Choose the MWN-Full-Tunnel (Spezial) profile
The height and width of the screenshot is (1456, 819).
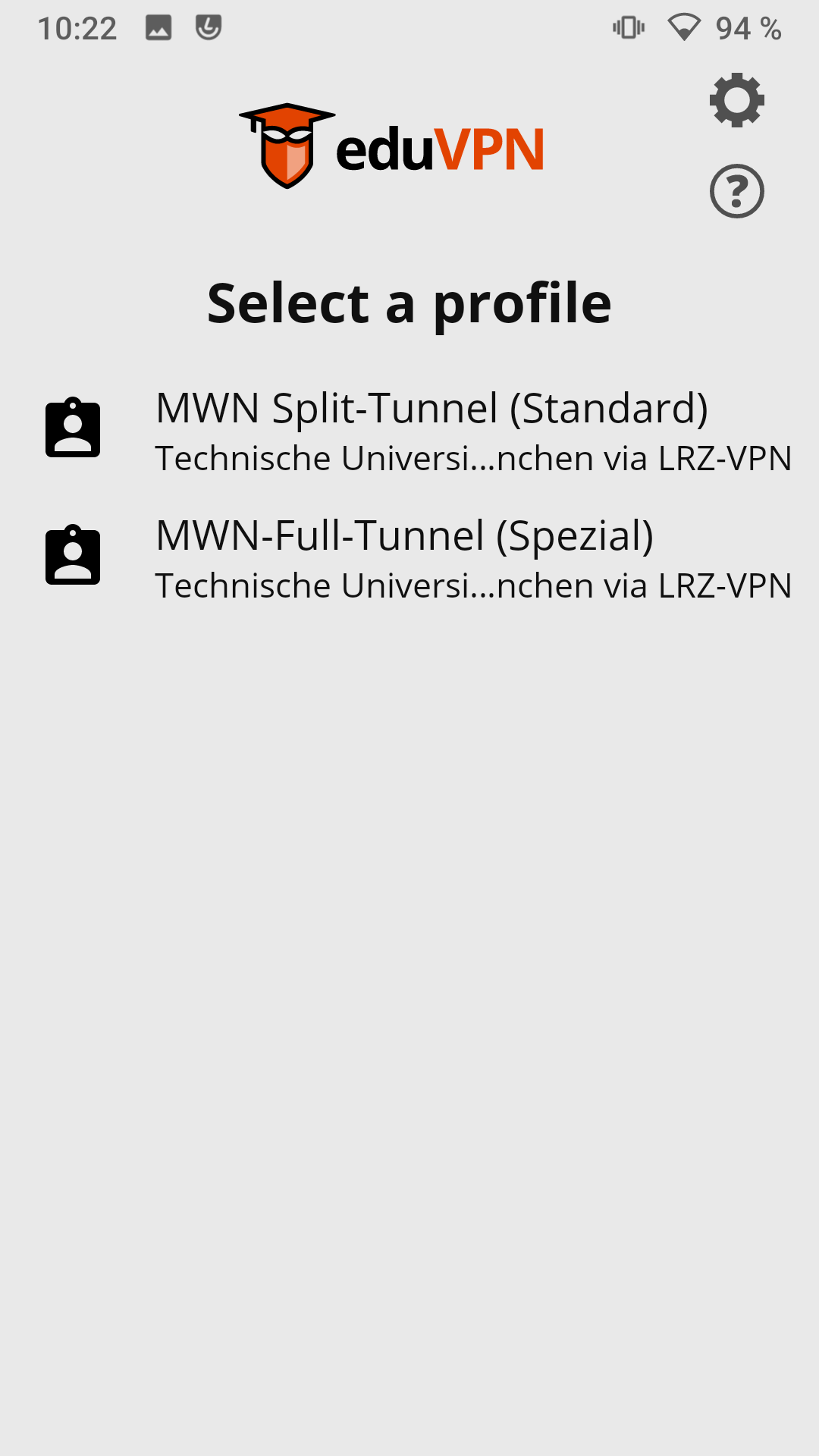[x=431, y=557]
